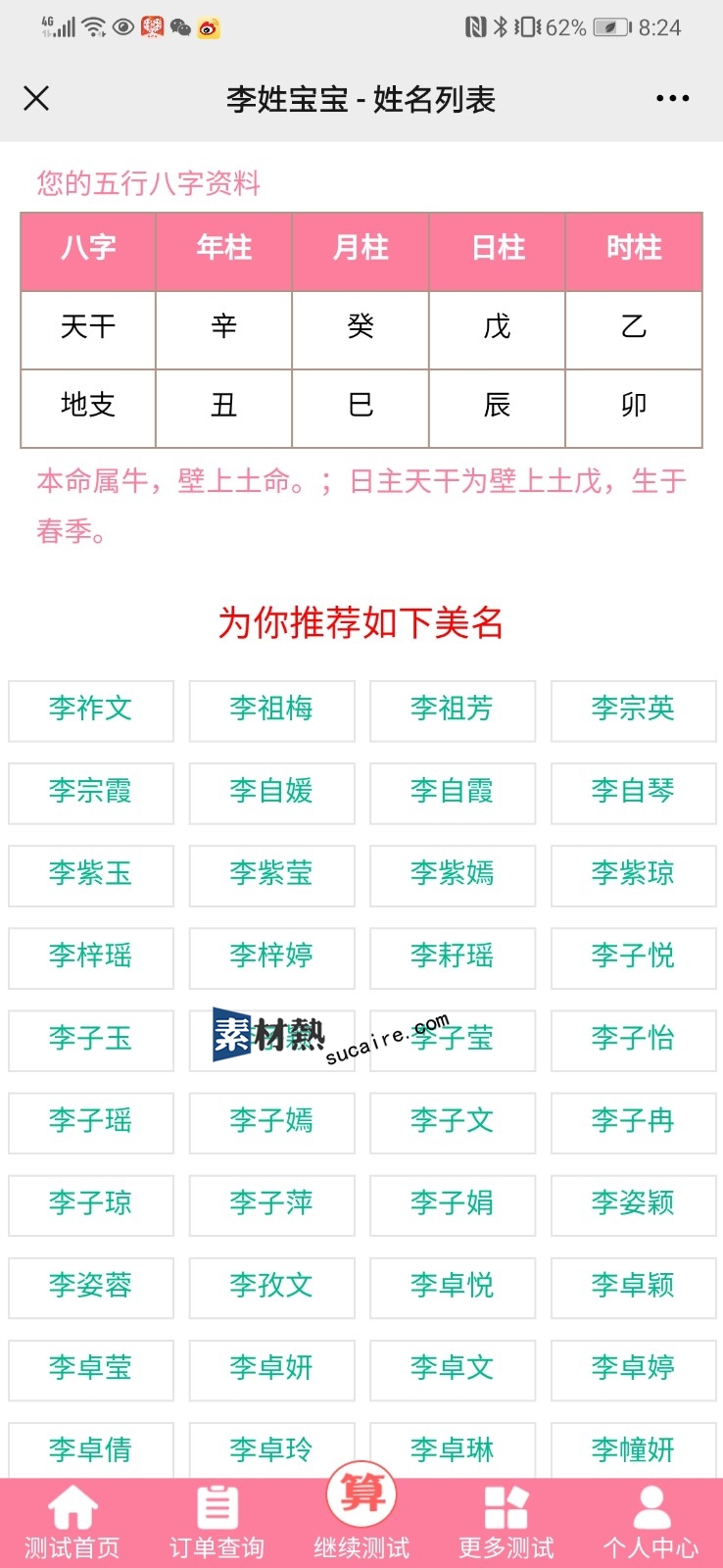The height and width of the screenshot is (1568, 723).
Task: Choose the name 李姿颖
Action: tap(633, 1204)
